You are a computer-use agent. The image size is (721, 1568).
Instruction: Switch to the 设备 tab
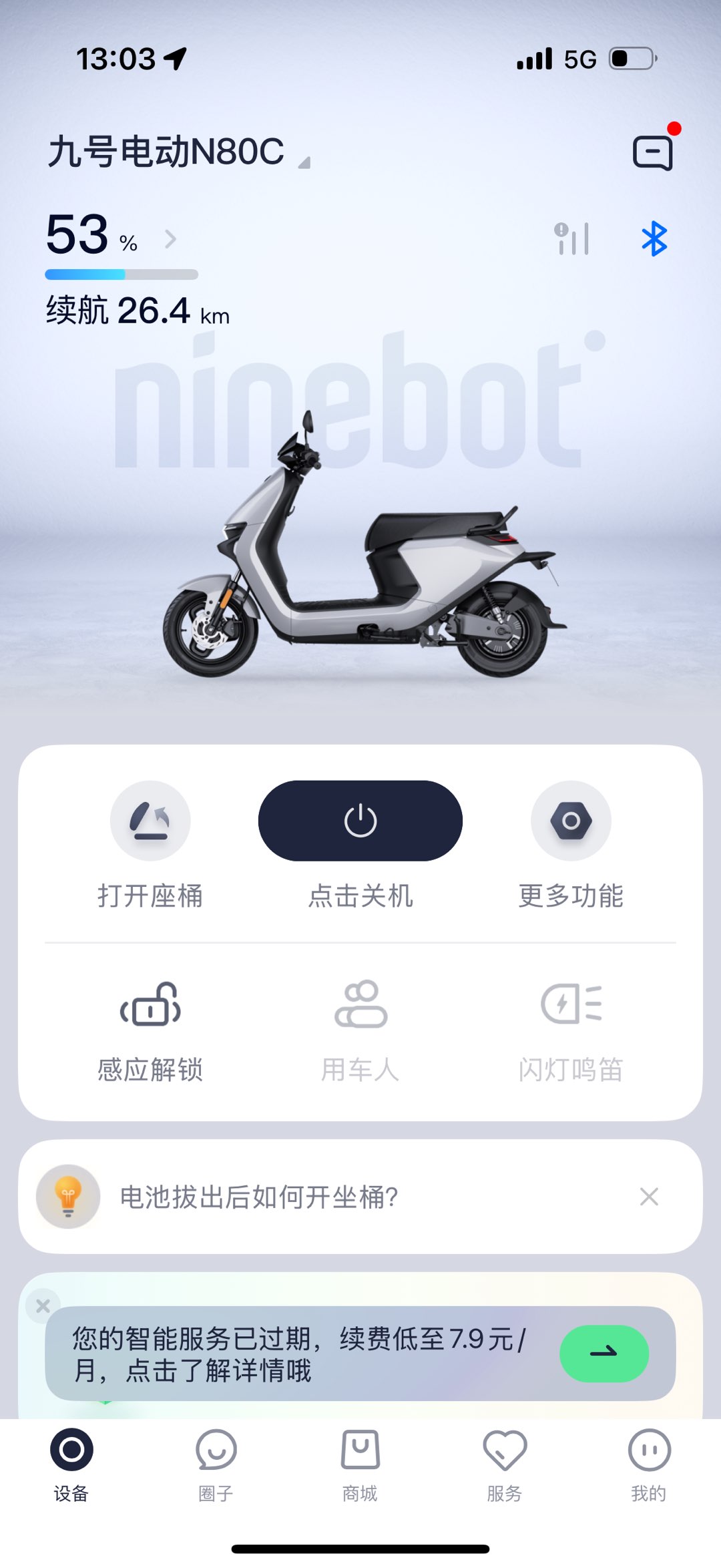tap(71, 1464)
